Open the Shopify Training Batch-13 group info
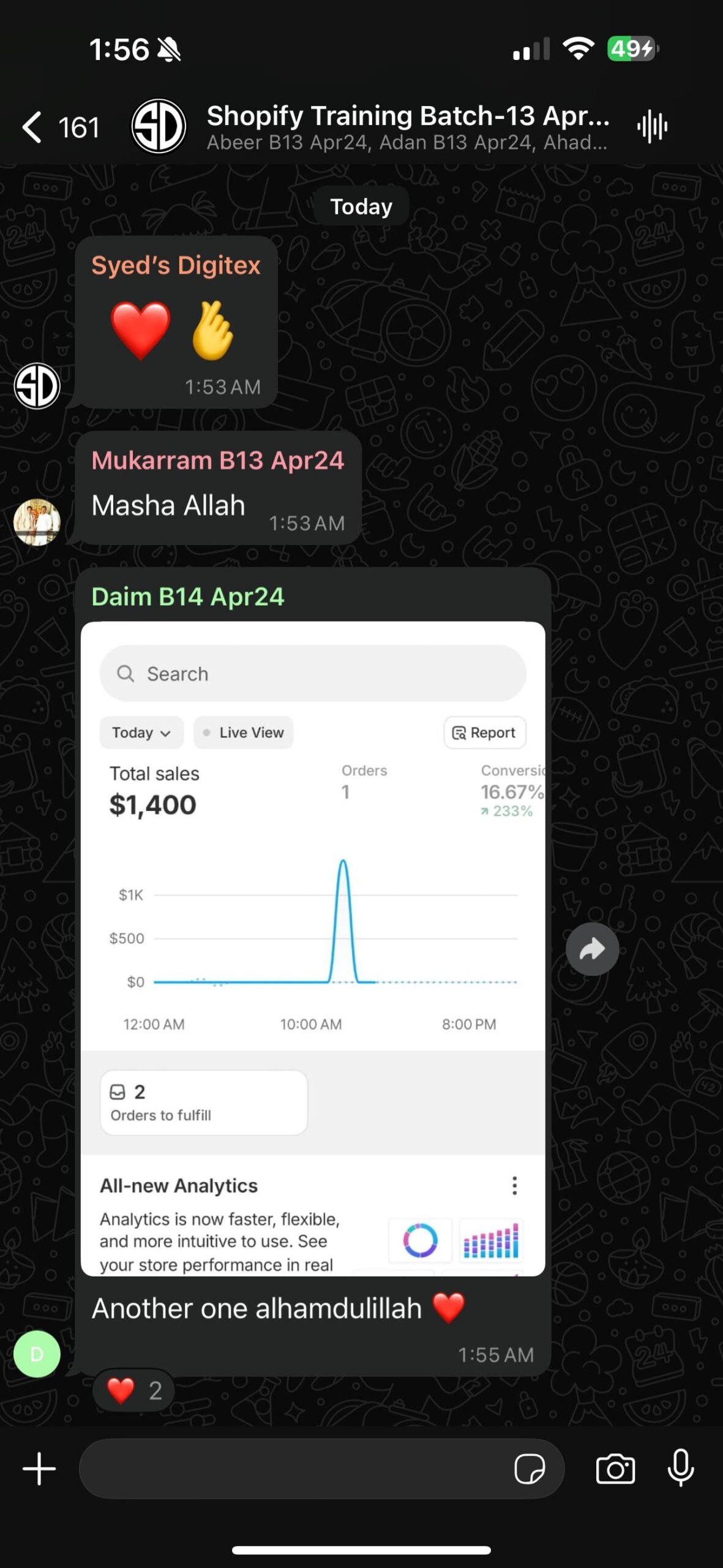Viewport: 723px width, 1568px height. pos(407,126)
